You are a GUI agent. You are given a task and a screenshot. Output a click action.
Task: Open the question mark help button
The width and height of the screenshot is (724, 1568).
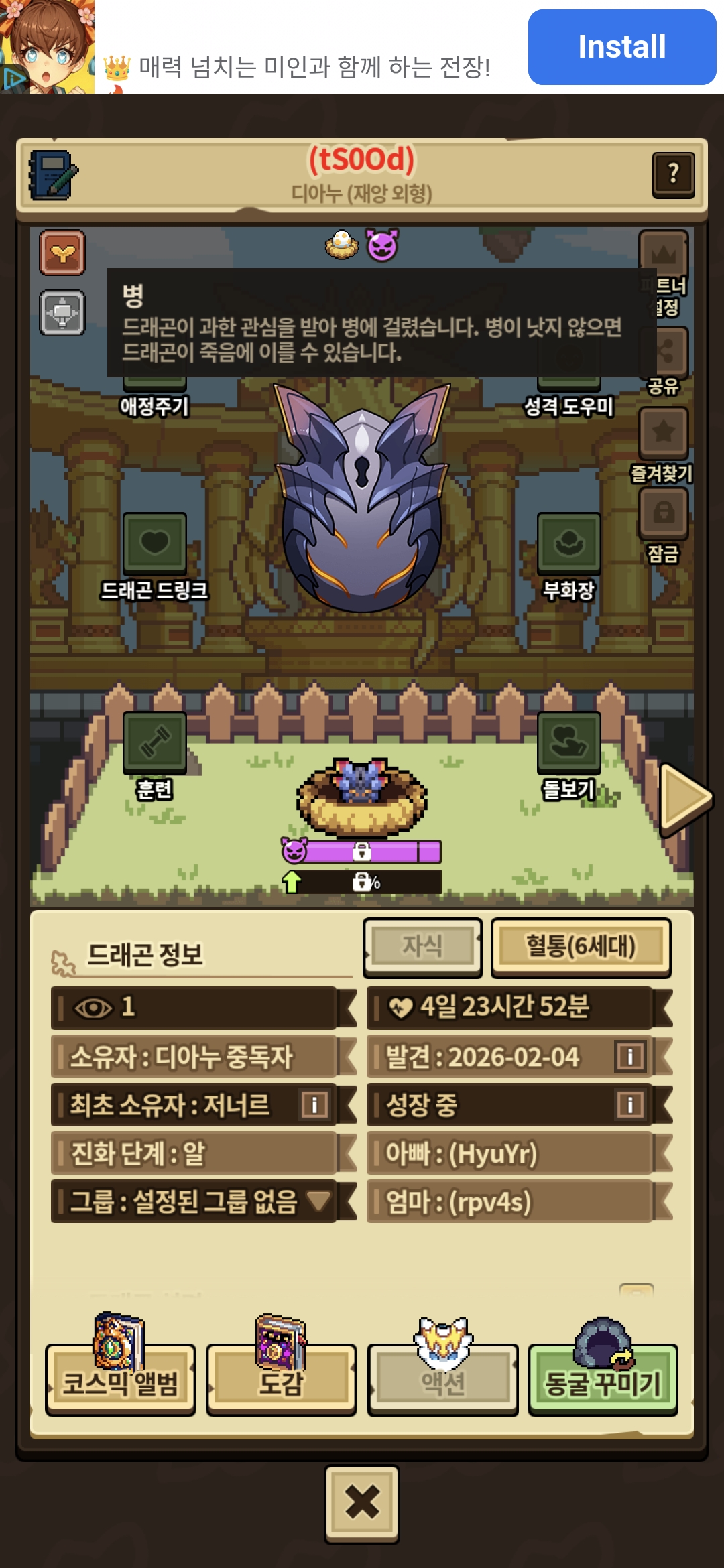coord(673,175)
